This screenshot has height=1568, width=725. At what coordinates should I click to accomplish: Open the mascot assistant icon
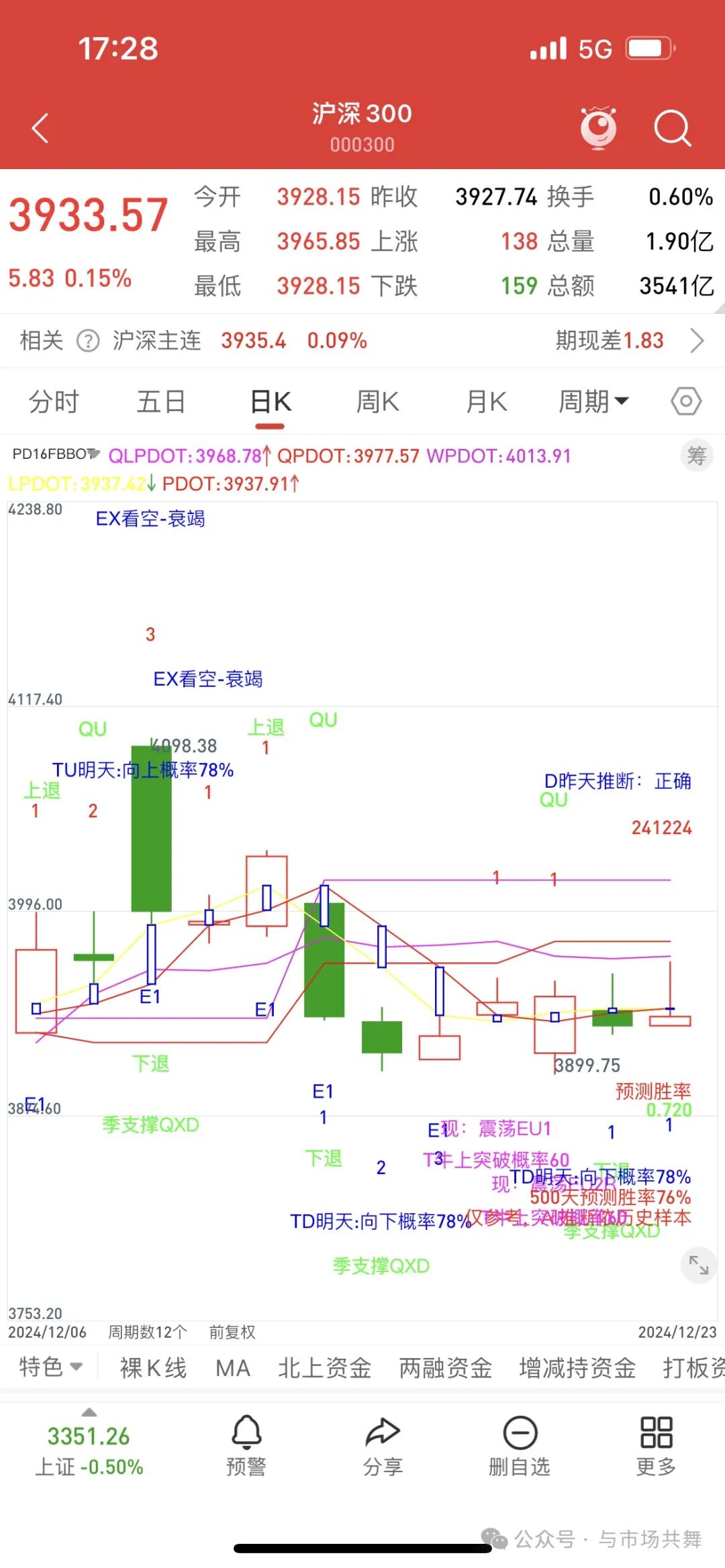point(598,127)
